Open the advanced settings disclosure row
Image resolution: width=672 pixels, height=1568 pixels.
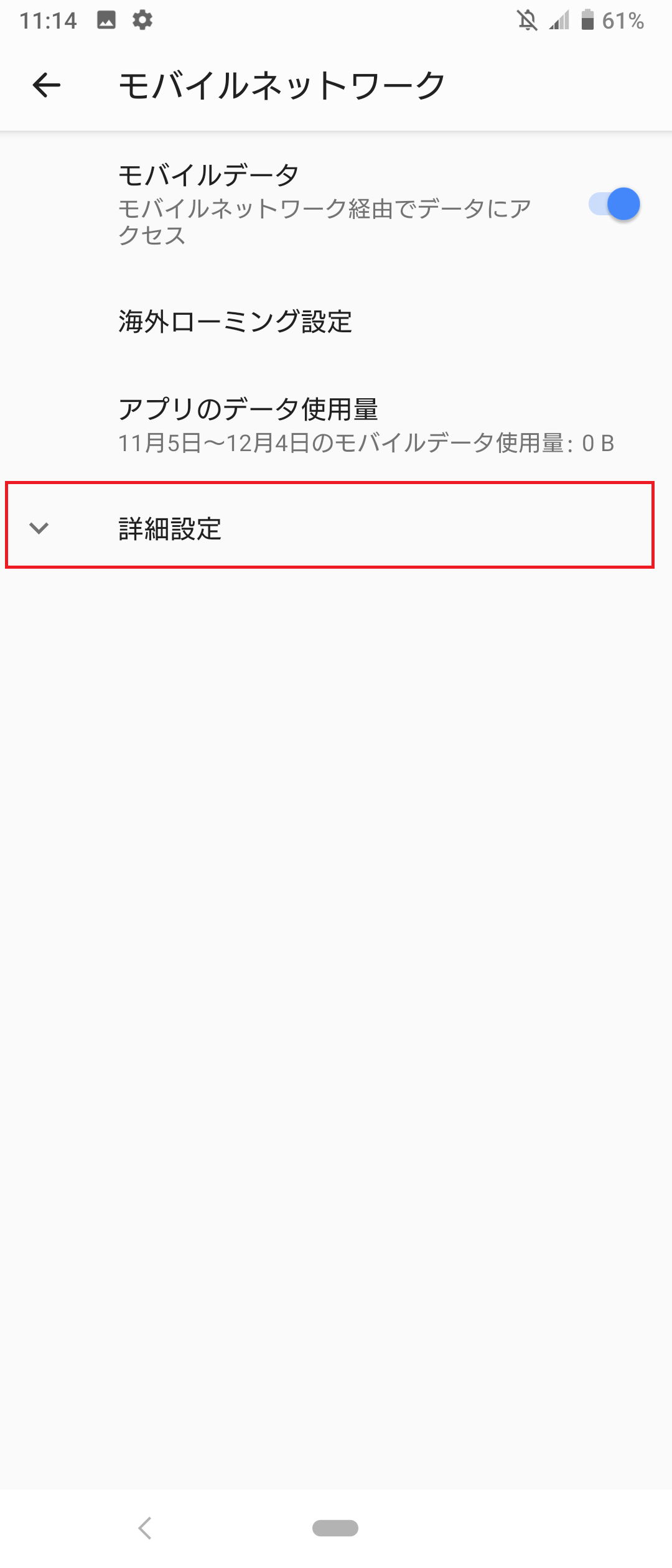[336, 526]
